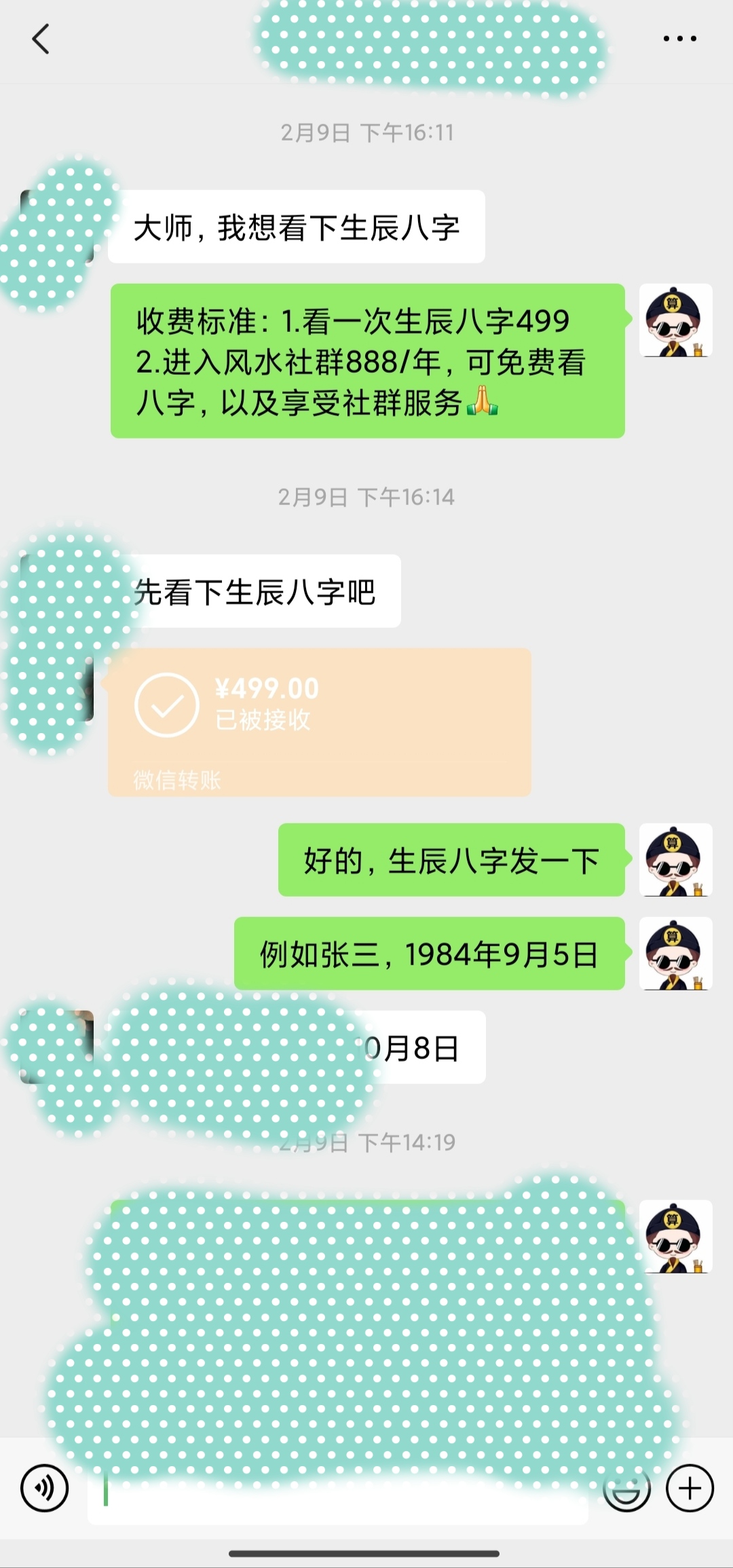Tap the avatar beside 好的，生辰八字发一下
733x1568 pixels.
coord(675,860)
